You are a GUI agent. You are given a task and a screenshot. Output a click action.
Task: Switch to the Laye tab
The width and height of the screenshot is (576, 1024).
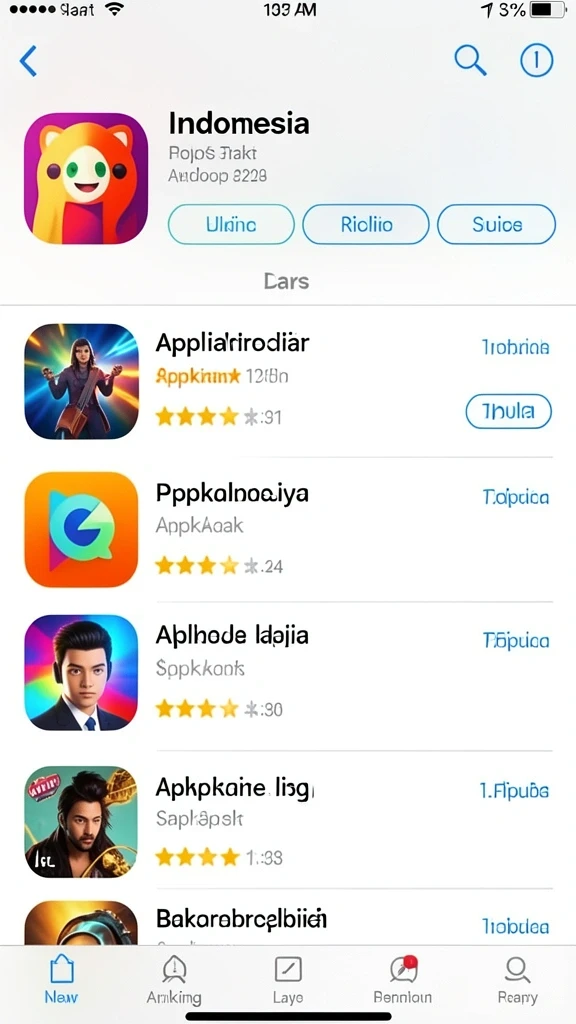point(287,980)
